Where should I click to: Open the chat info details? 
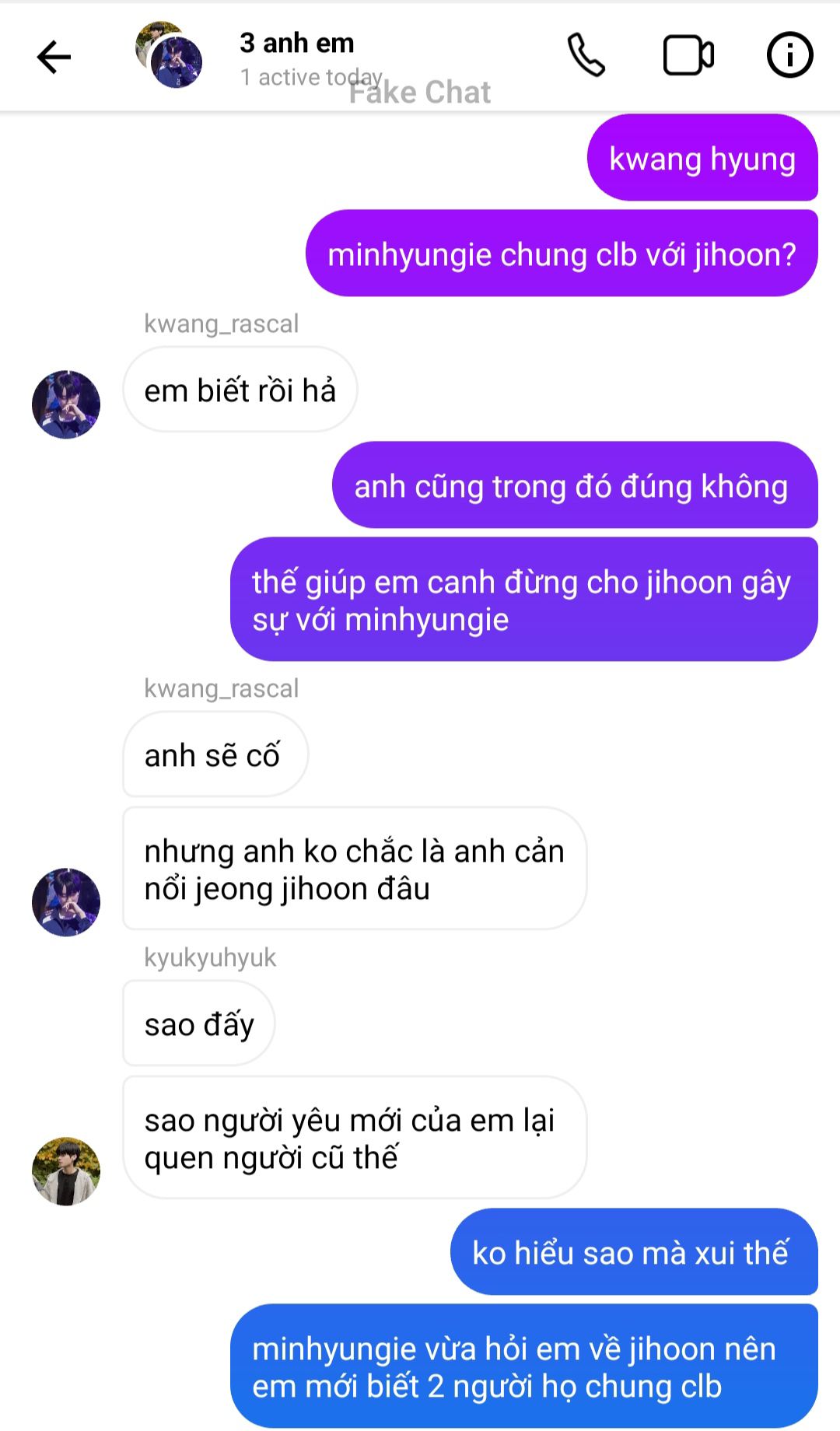pos(789,55)
